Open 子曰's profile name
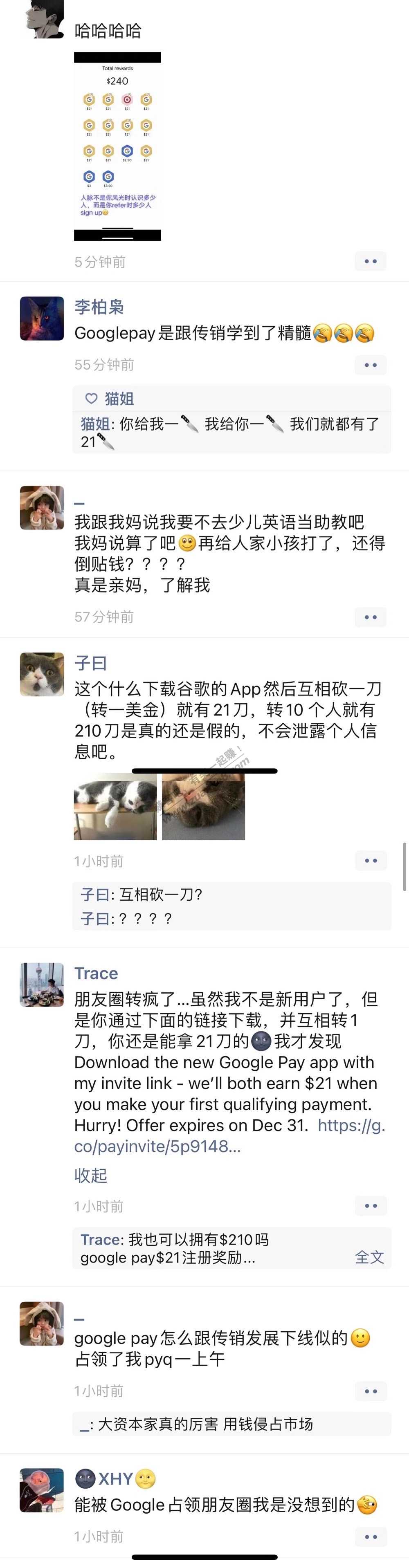Screen dimensions: 409x1568 point(91,663)
